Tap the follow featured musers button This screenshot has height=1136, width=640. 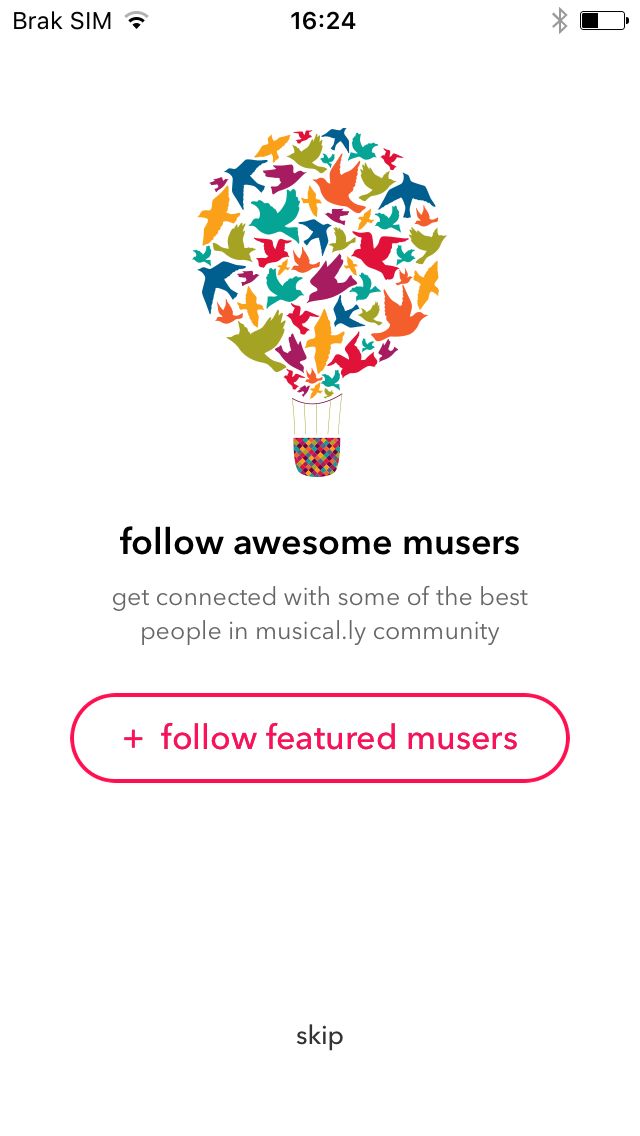320,738
